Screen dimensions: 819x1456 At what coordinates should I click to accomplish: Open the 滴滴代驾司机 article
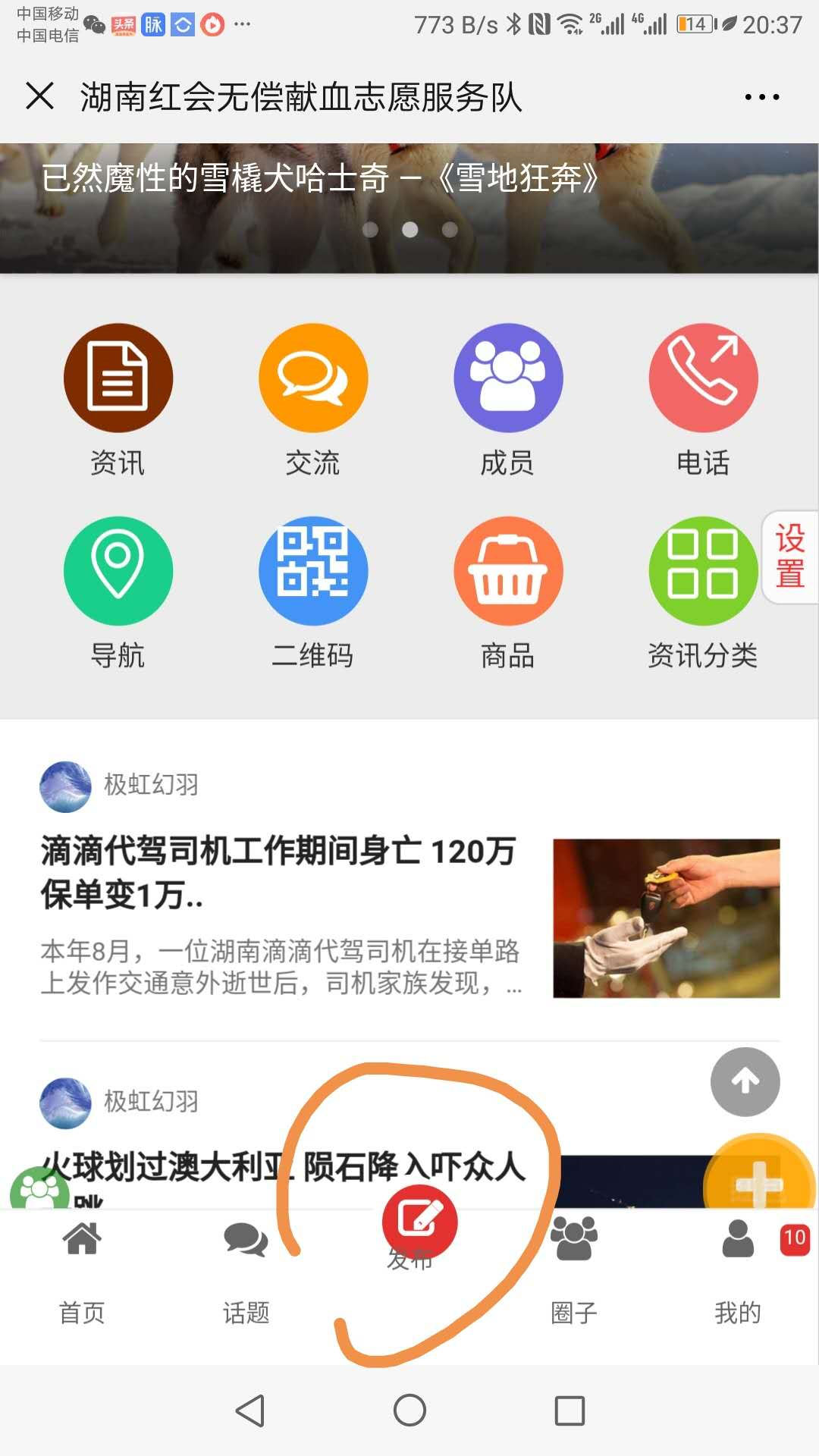click(281, 872)
